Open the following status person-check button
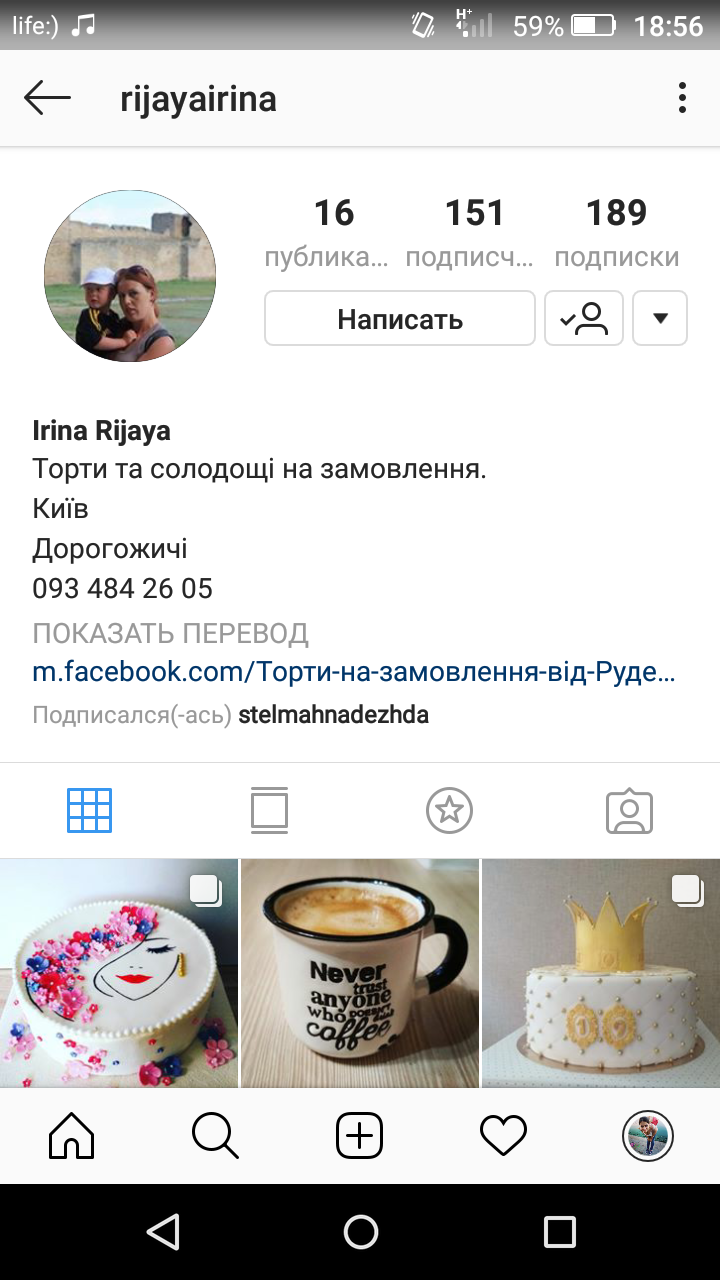Viewport: 720px width, 1280px height. 584,318
